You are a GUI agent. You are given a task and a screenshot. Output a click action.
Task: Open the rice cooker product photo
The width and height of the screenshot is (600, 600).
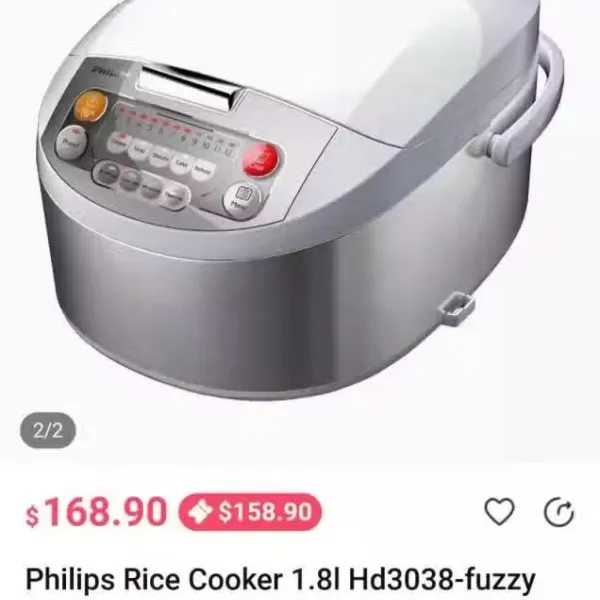[x=300, y=220]
